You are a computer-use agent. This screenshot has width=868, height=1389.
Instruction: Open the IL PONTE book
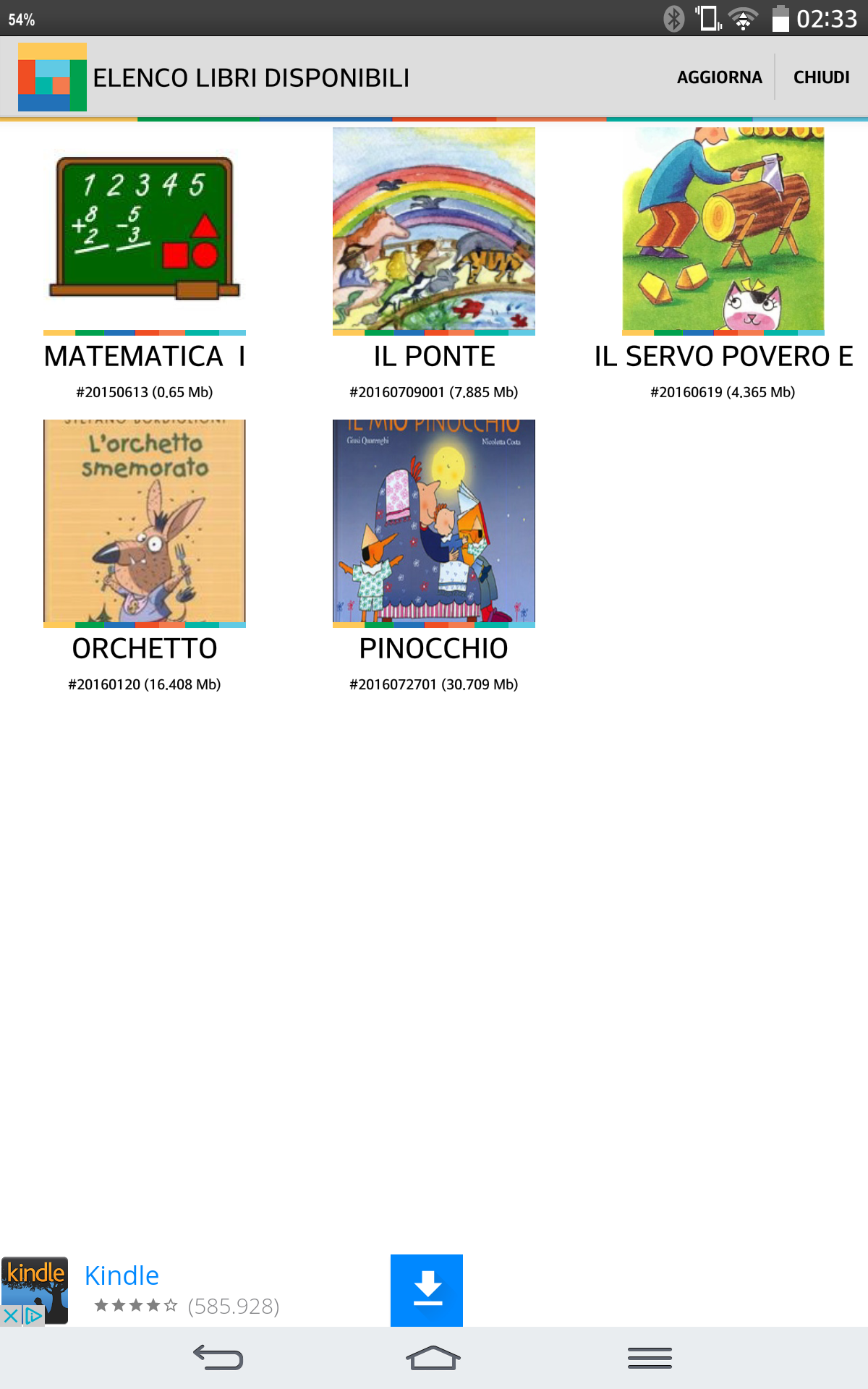point(434,229)
